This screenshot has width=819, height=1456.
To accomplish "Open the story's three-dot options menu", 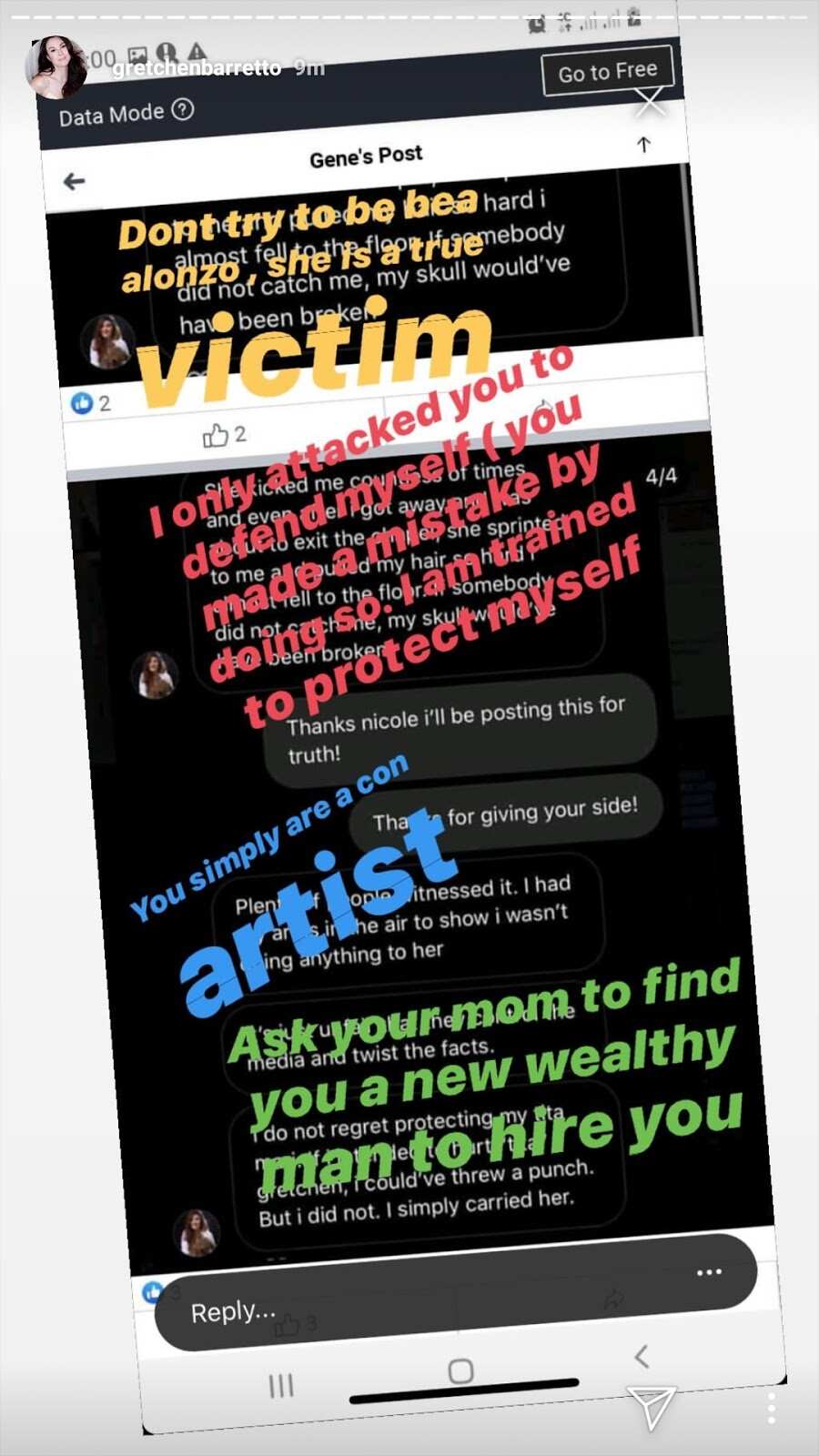I will click(x=771, y=1408).
